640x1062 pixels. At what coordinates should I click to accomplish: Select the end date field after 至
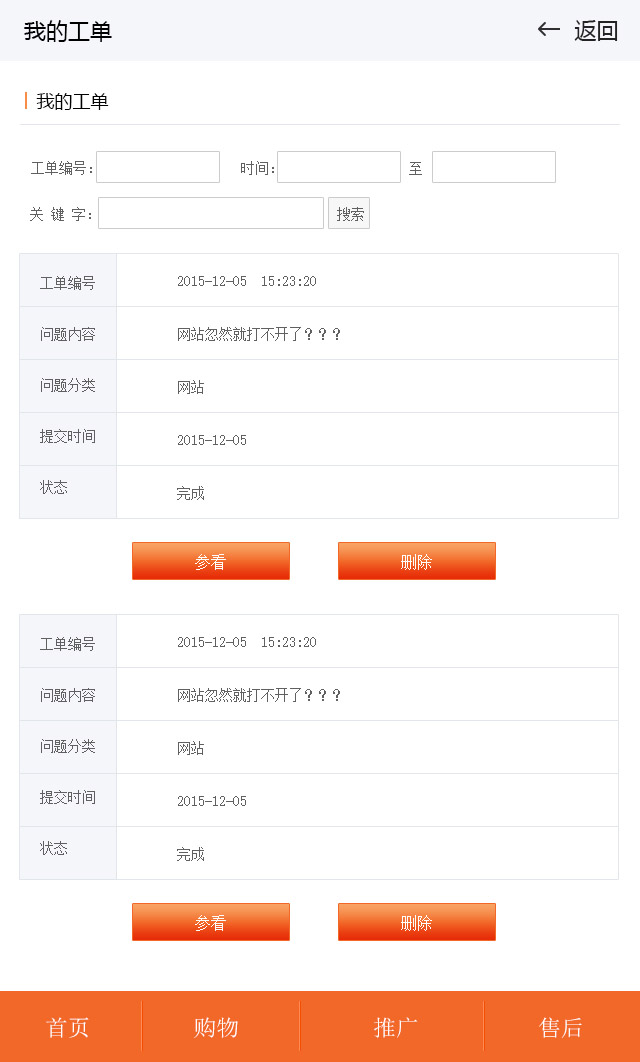coord(494,167)
